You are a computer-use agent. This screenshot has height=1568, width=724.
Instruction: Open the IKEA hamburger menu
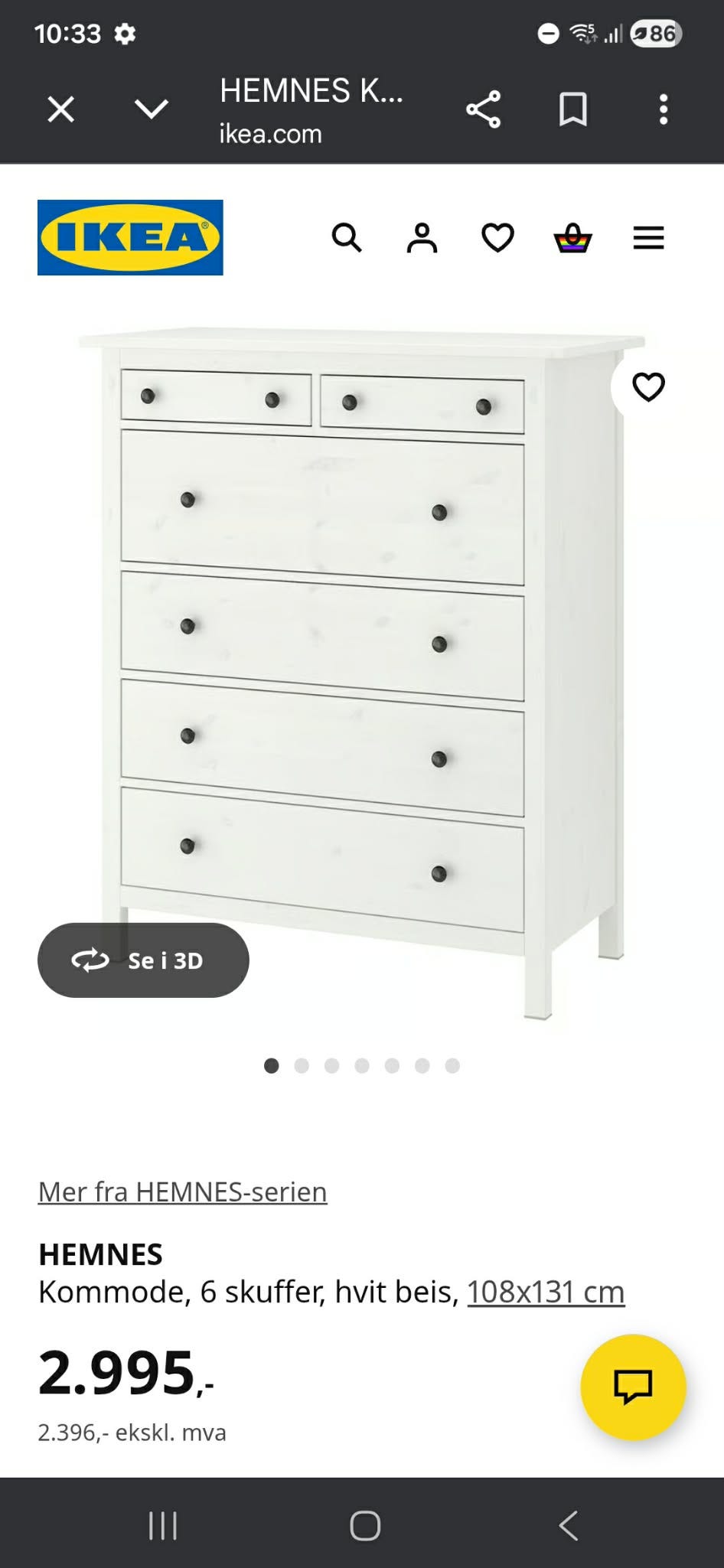click(648, 238)
